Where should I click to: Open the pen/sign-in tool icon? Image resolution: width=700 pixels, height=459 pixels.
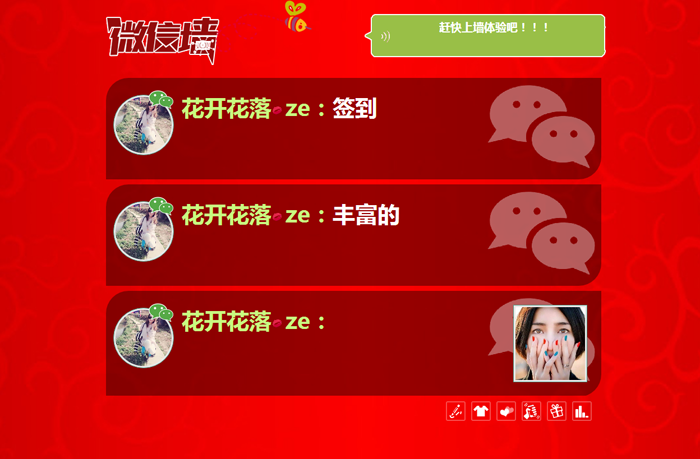pyautogui.click(x=456, y=411)
